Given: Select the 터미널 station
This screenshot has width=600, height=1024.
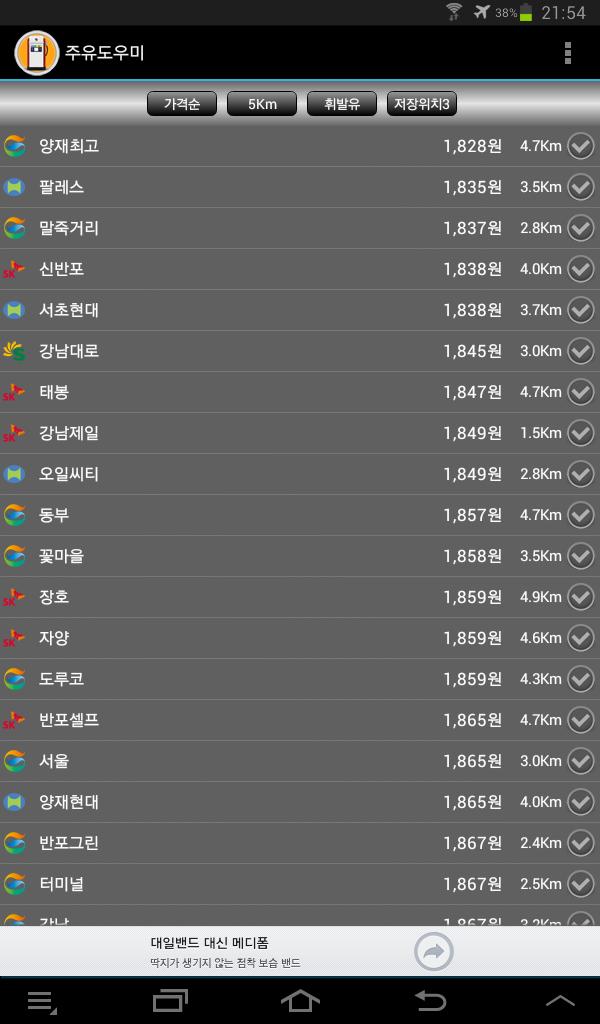Looking at the screenshot, I should [x=300, y=884].
